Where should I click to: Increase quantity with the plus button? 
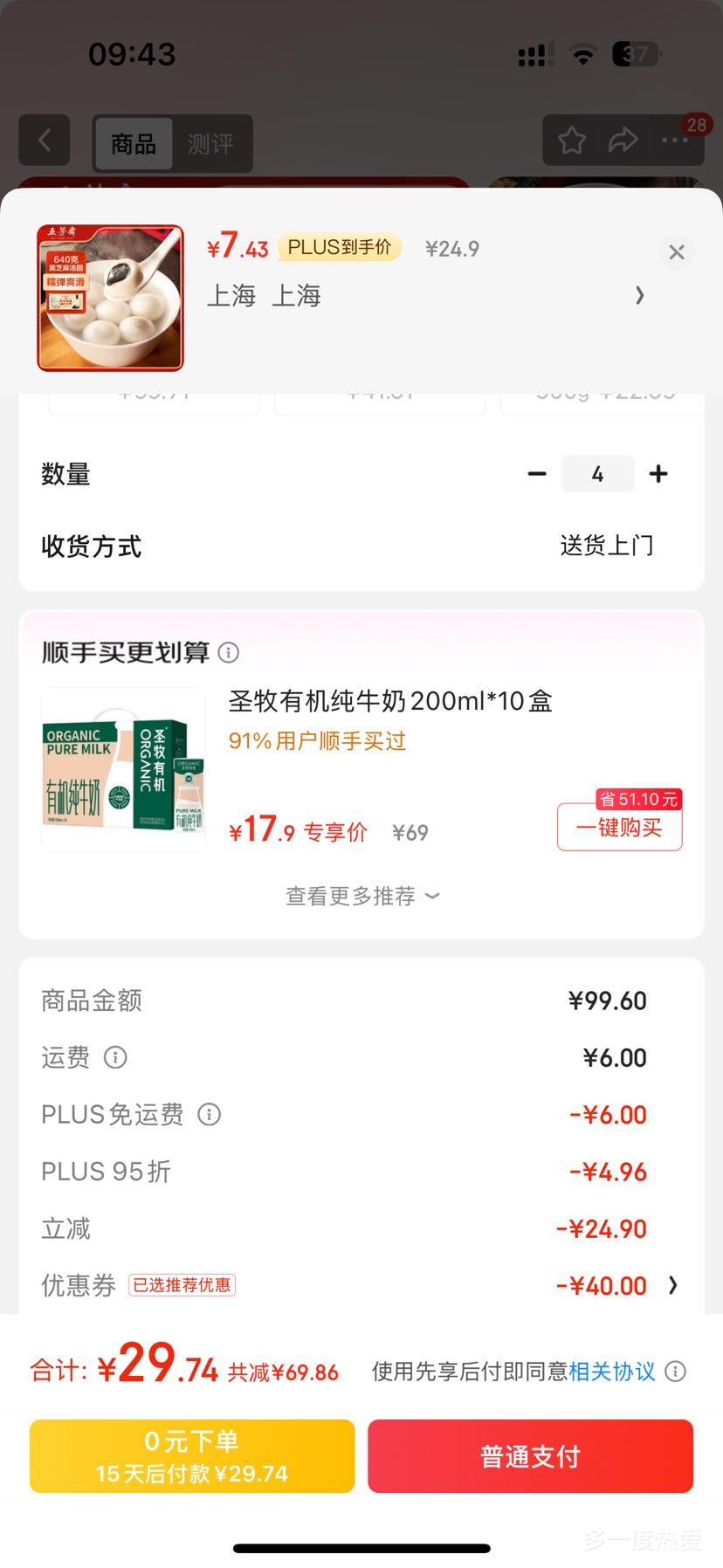(x=658, y=473)
